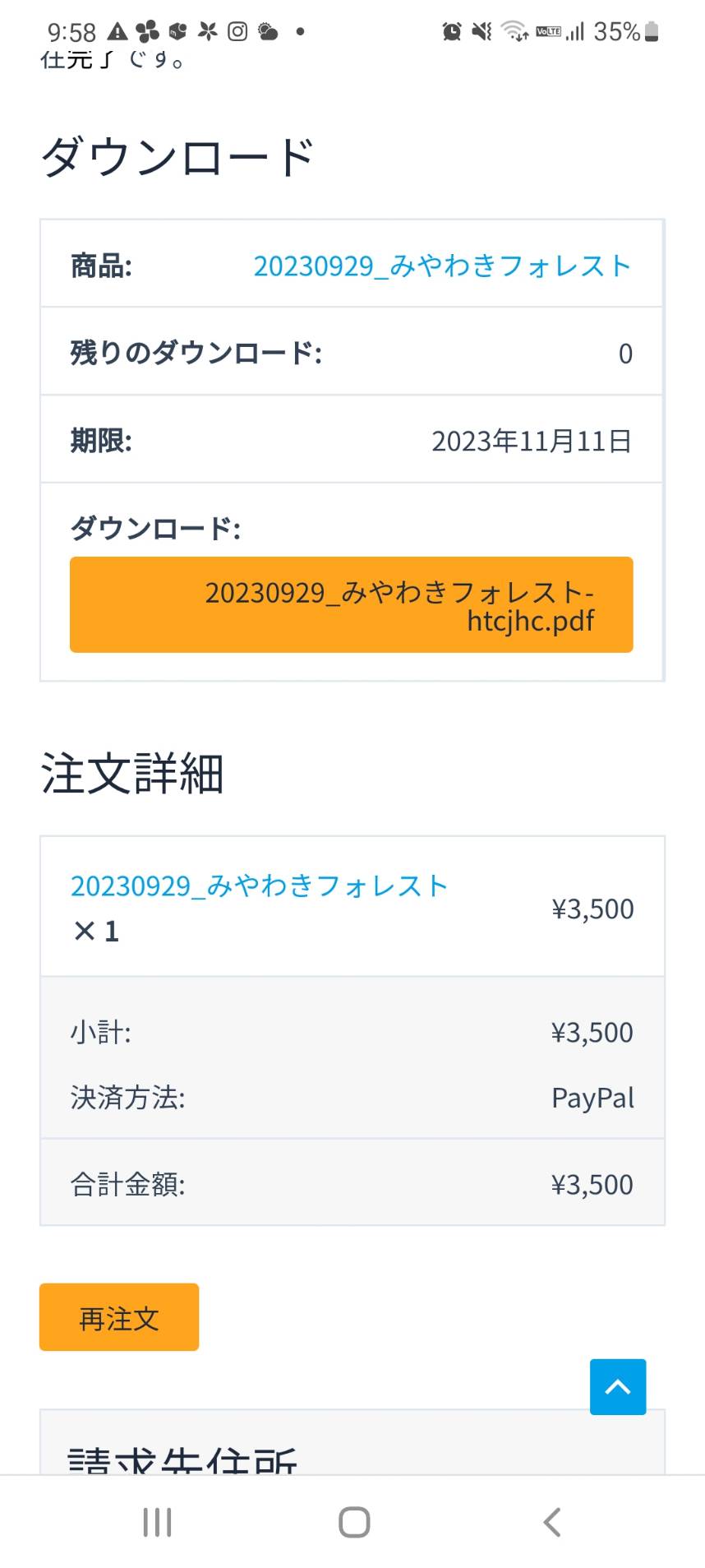Tap the 再注文 reorder button

coord(119,1317)
